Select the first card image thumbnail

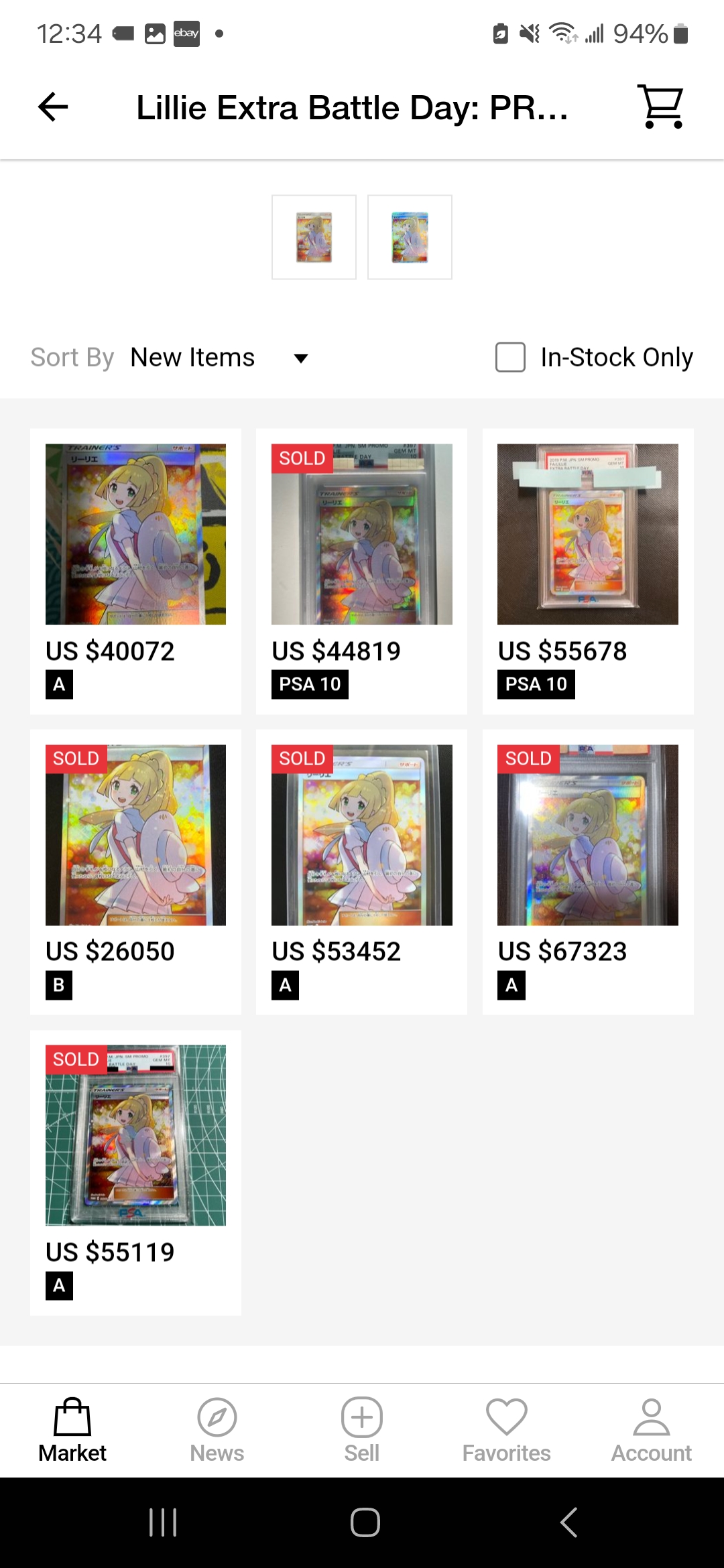pos(314,237)
